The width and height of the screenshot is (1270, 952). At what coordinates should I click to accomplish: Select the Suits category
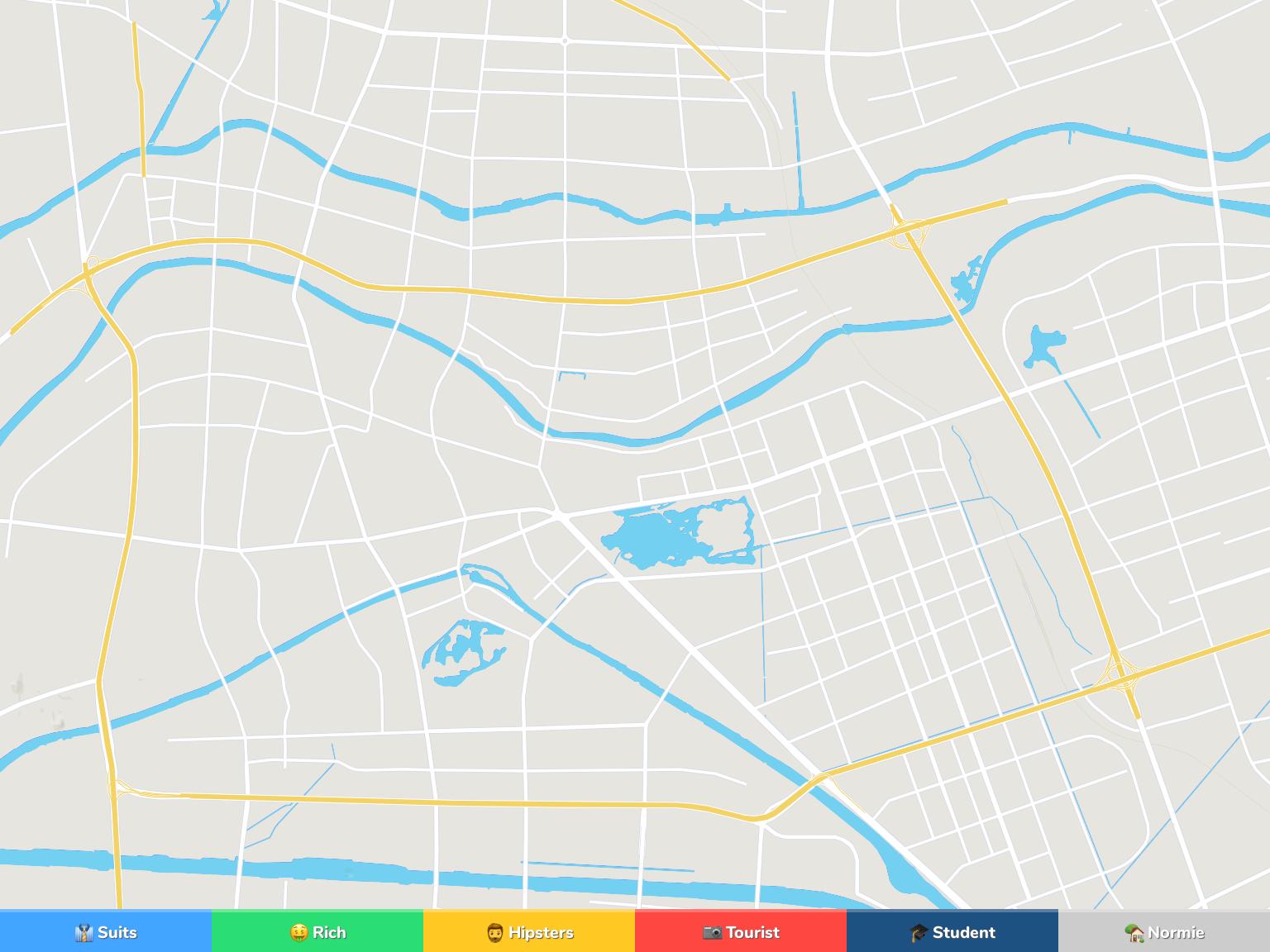(106, 932)
